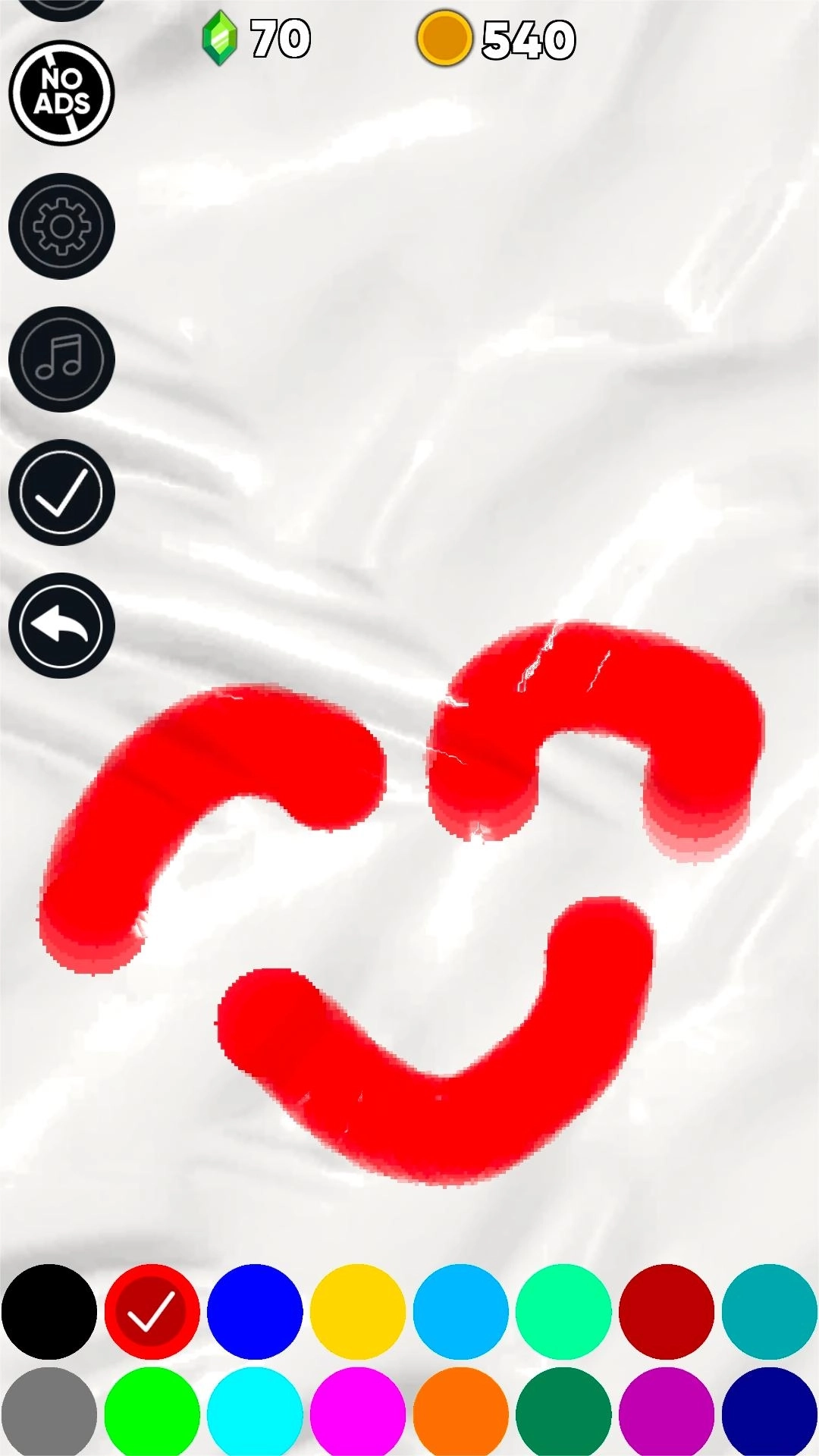The image size is (819, 1456).
Task: Tap the No Ads button
Action: 61,93
